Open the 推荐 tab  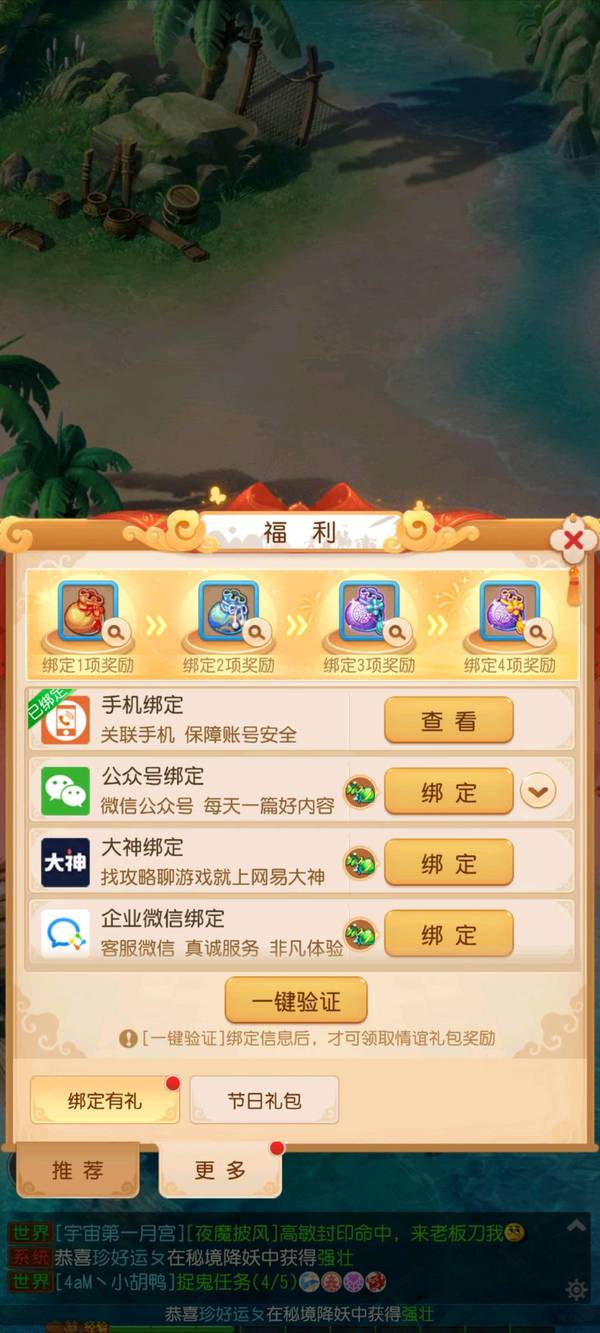click(x=77, y=1171)
